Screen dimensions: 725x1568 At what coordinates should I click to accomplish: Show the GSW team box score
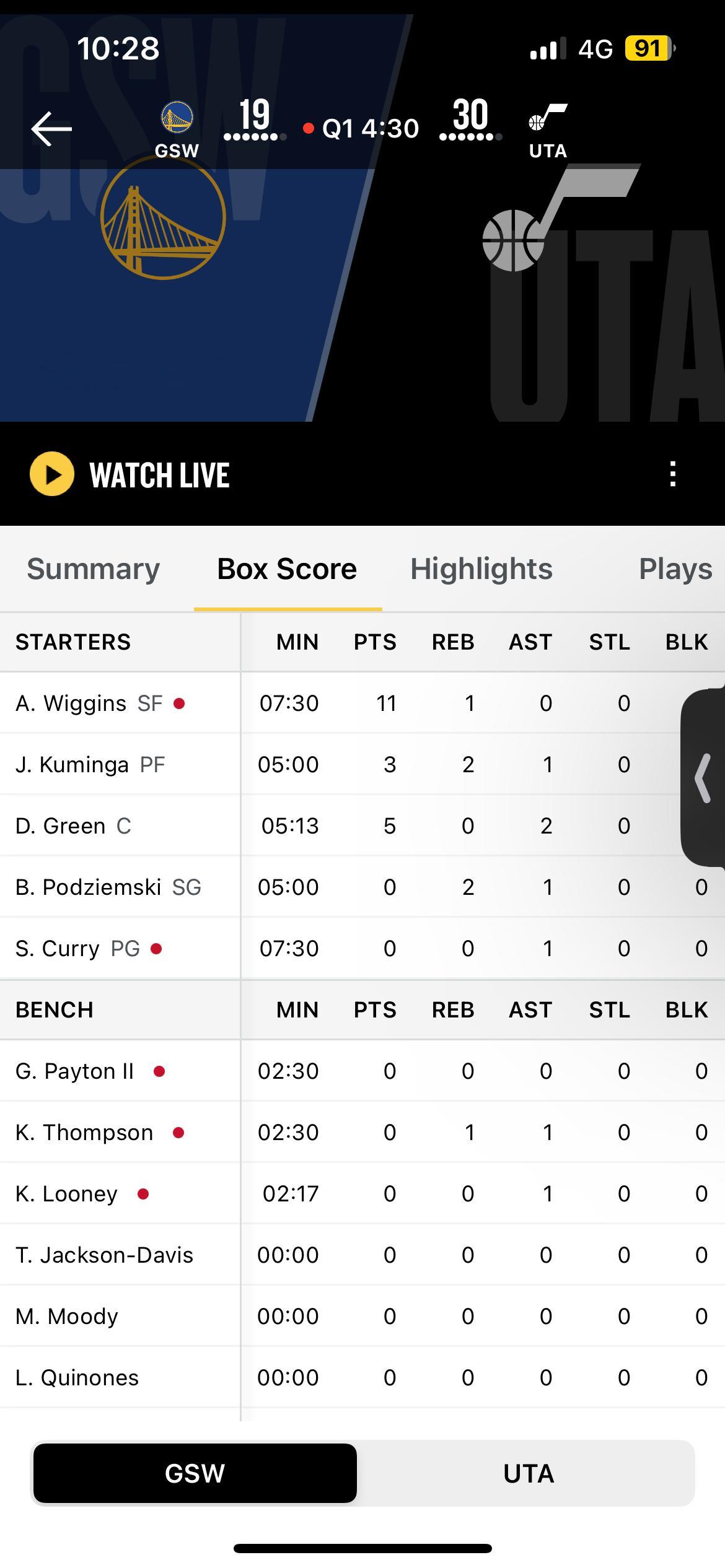coord(195,1473)
